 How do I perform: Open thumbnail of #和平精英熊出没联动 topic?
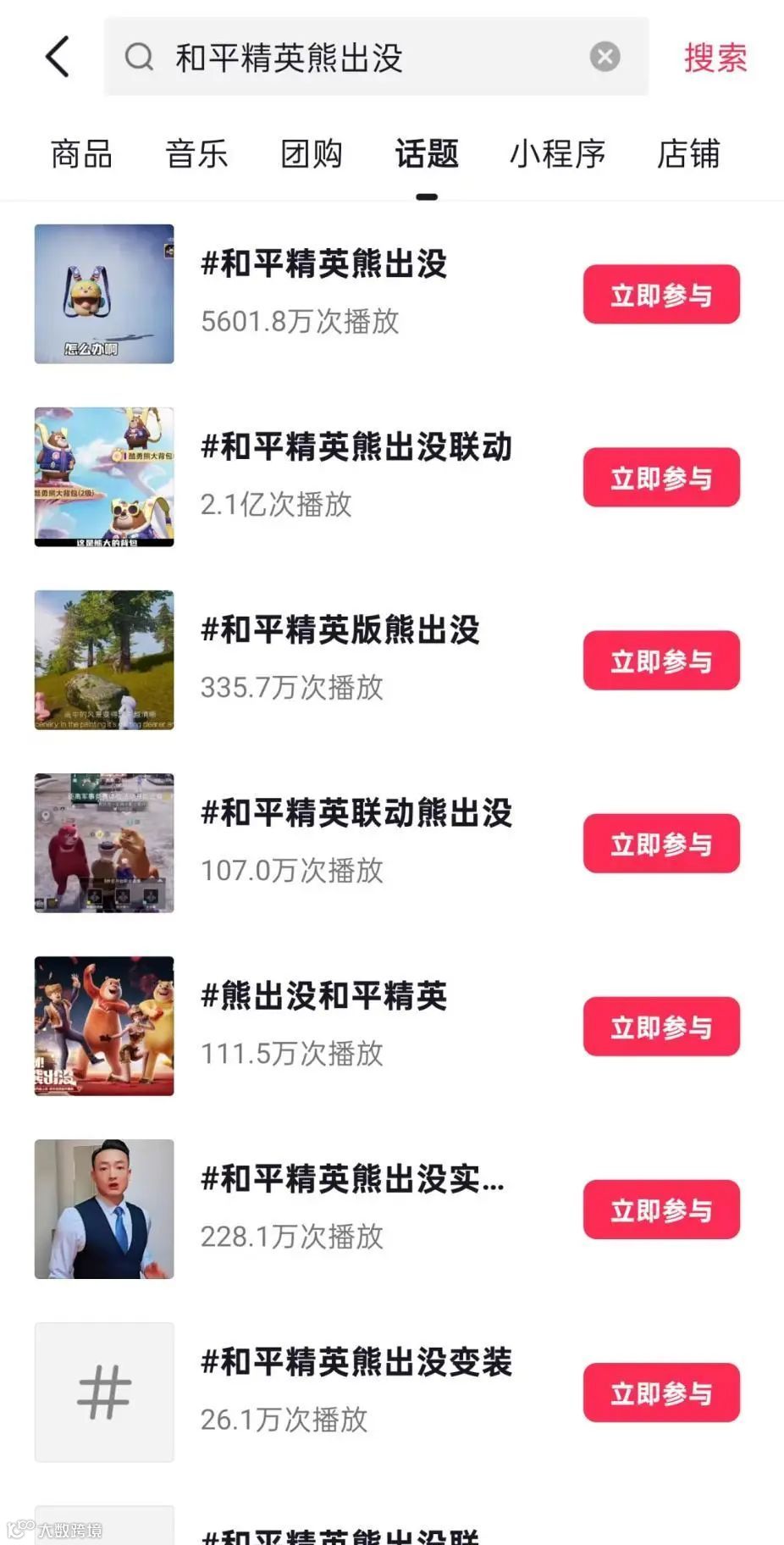(104, 477)
